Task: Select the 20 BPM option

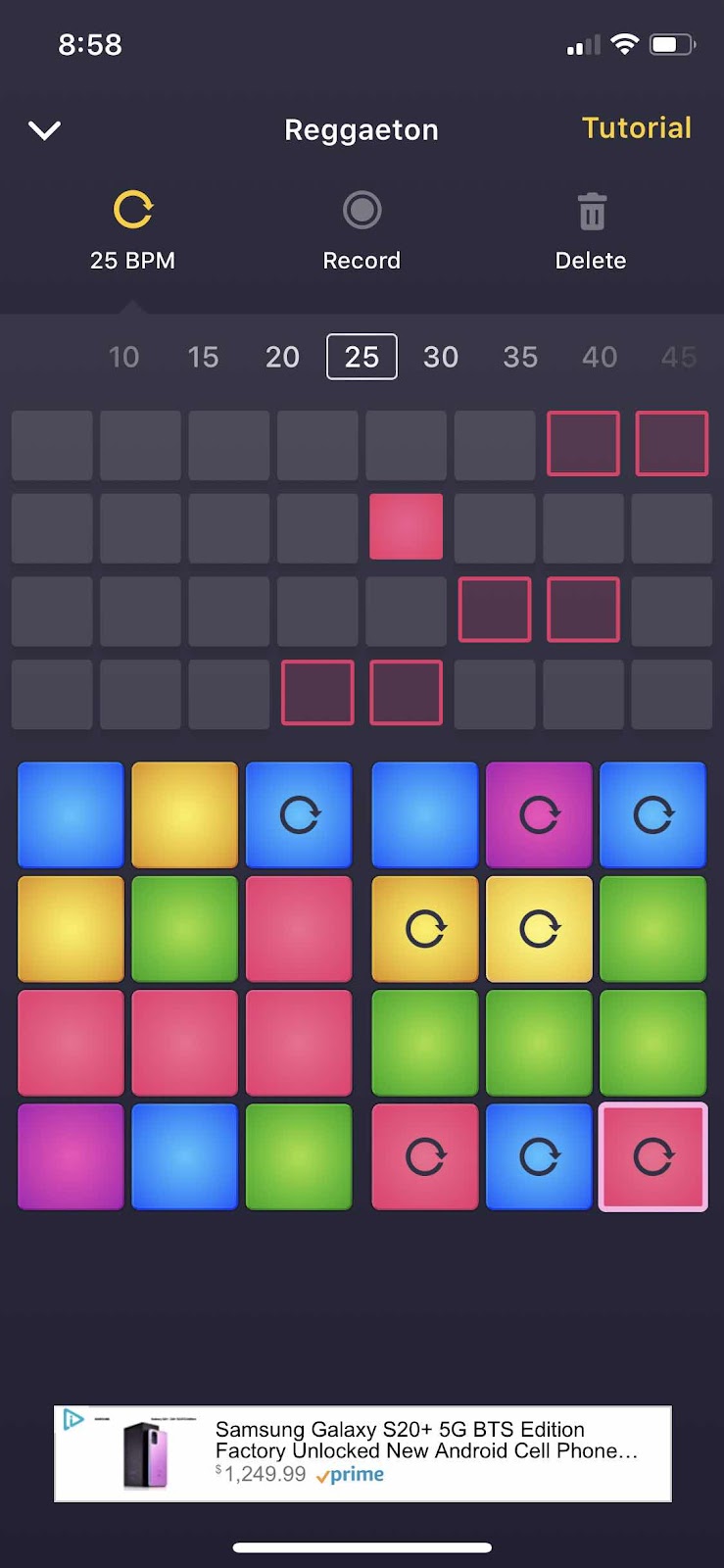Action: (282, 357)
